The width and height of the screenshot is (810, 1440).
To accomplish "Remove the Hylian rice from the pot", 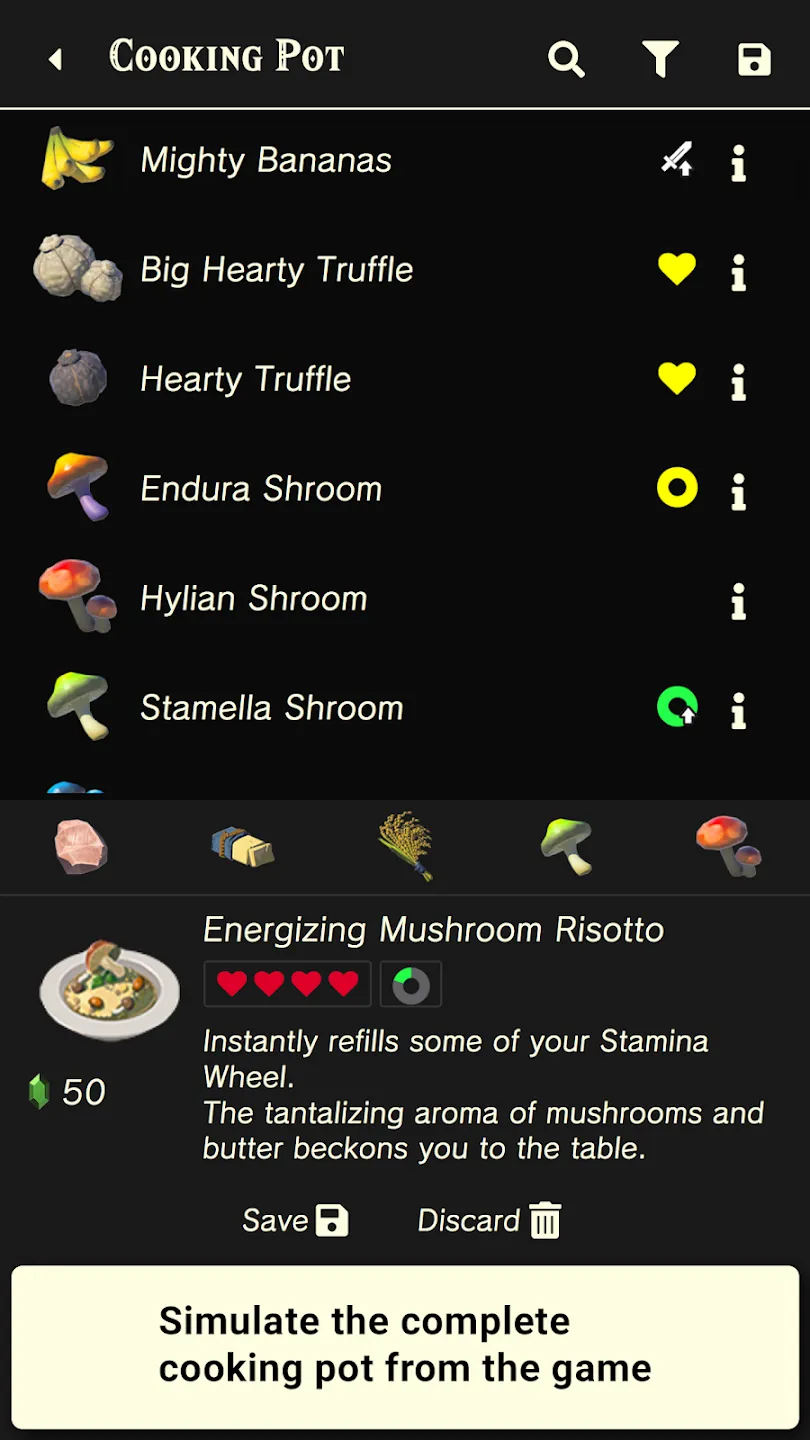I will [x=405, y=846].
